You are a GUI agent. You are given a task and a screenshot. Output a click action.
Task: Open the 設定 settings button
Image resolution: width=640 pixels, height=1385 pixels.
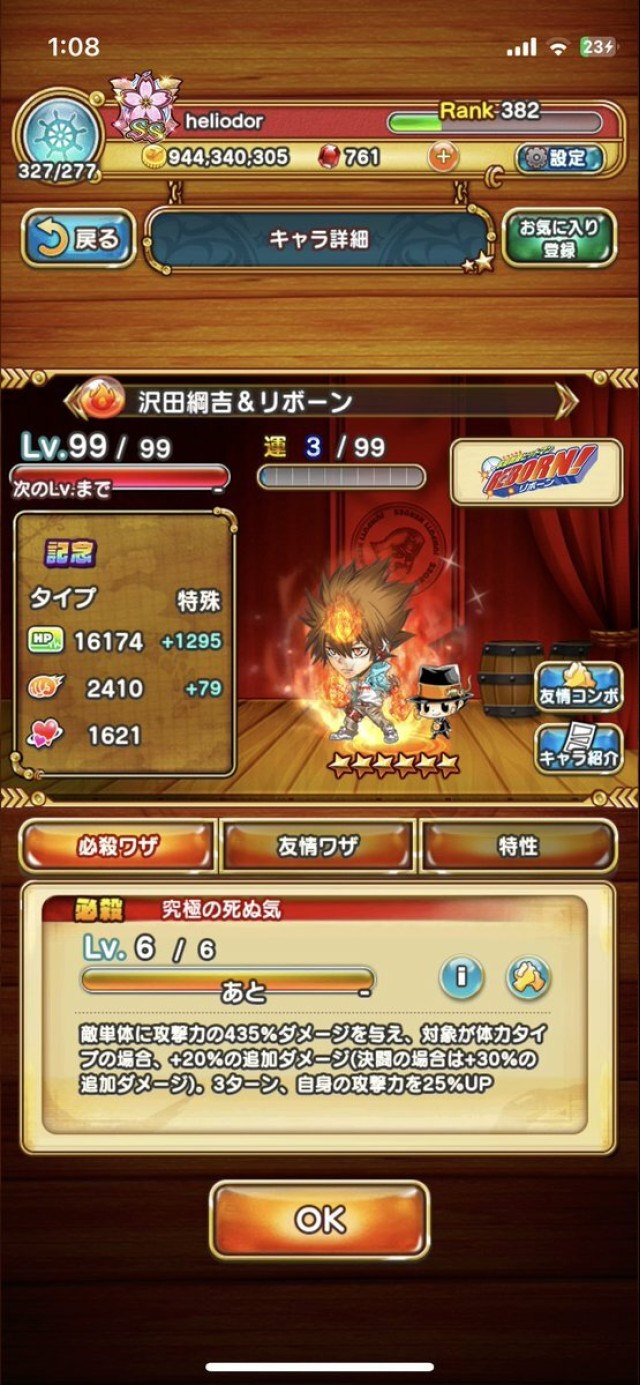[560, 157]
